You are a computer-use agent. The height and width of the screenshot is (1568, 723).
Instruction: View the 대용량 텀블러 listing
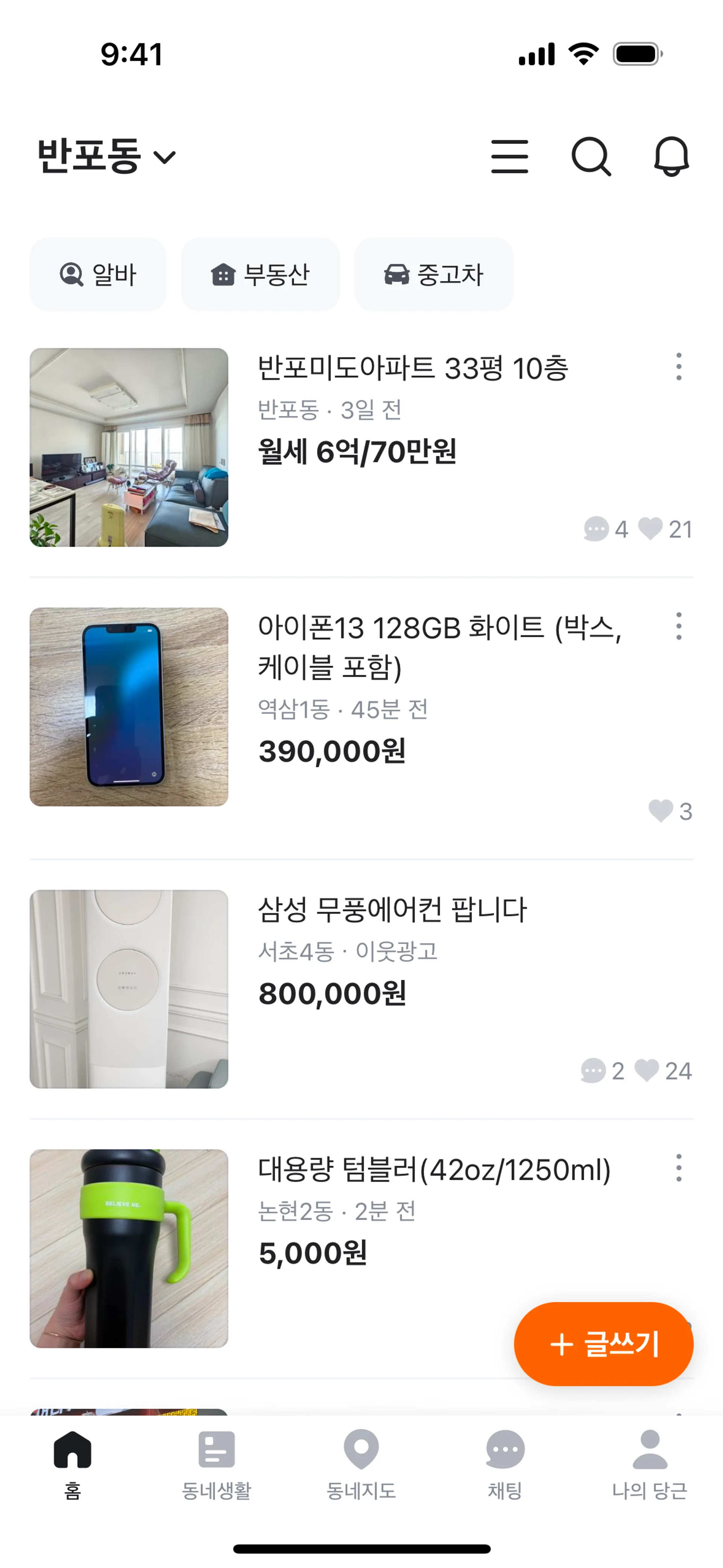(433, 1170)
